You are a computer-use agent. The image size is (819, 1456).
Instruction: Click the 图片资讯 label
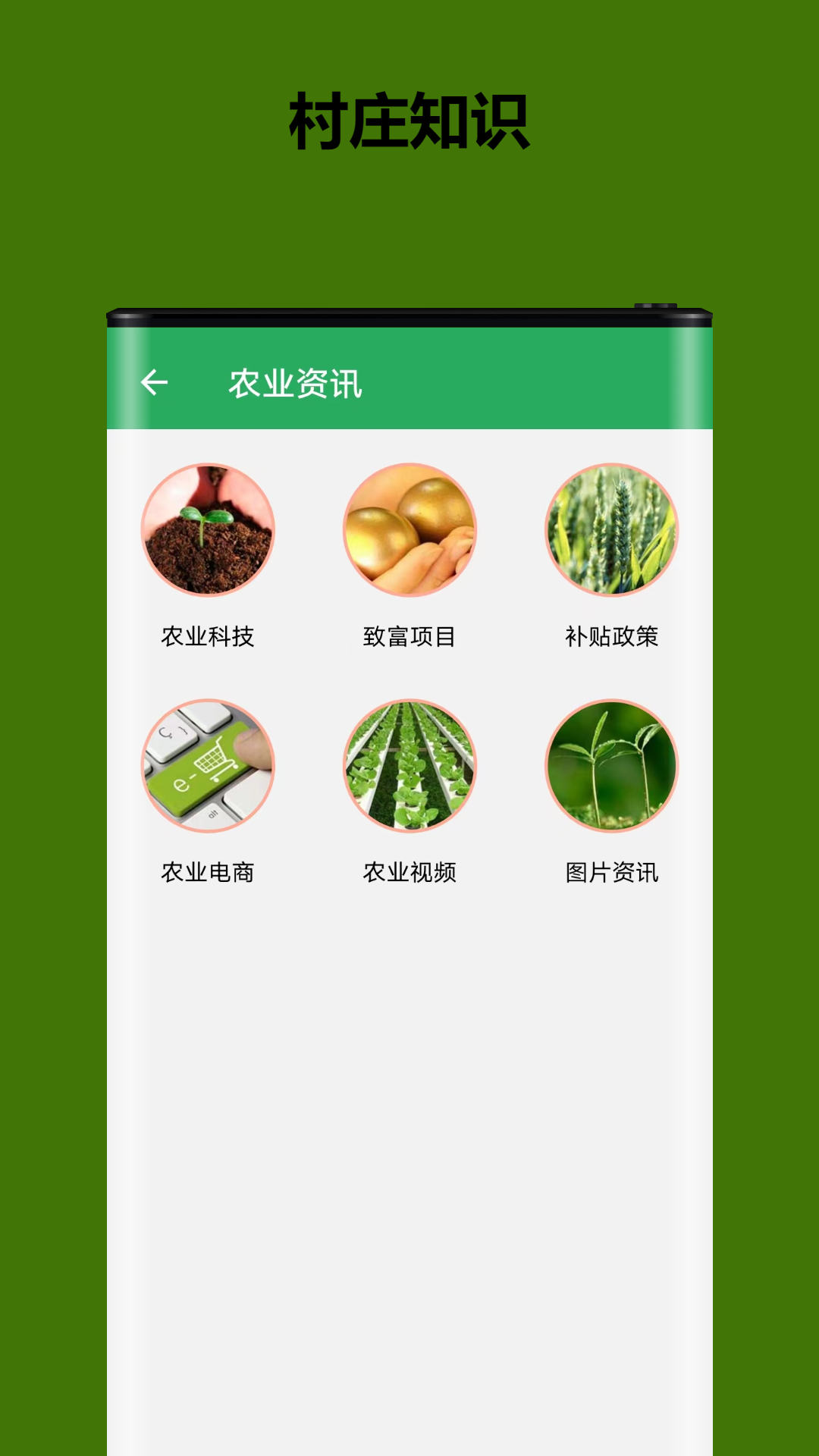point(612,874)
